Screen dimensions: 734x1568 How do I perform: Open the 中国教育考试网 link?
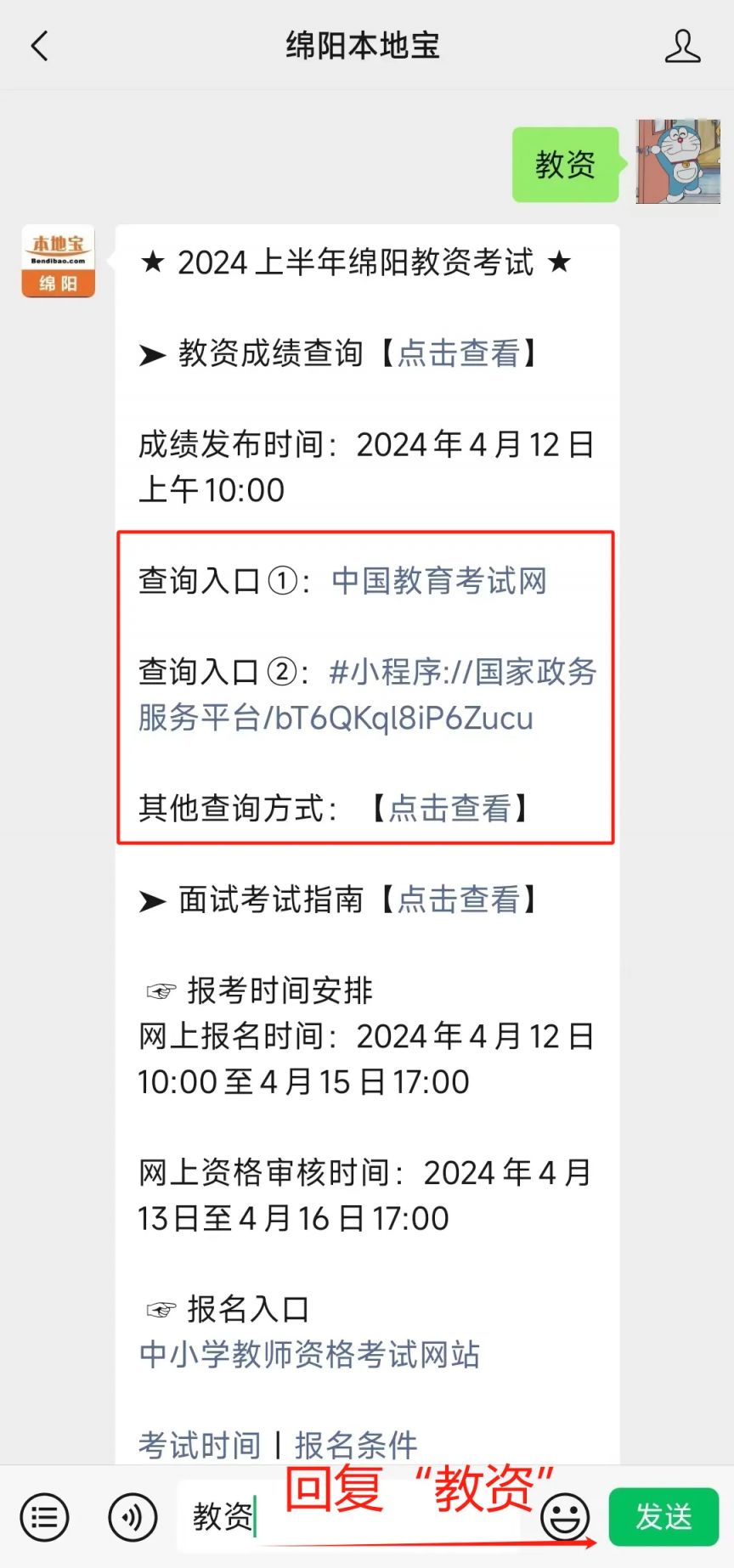(x=438, y=581)
